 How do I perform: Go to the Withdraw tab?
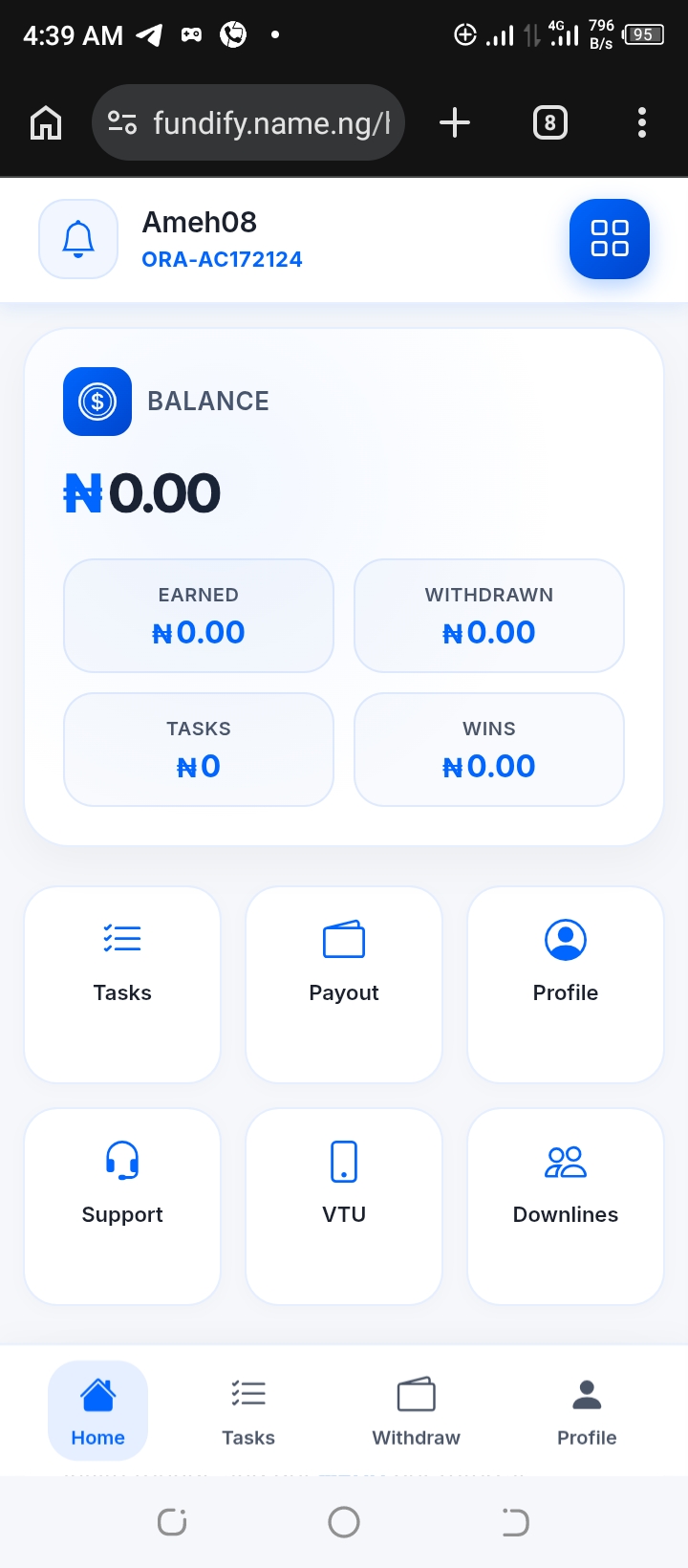tap(416, 1411)
